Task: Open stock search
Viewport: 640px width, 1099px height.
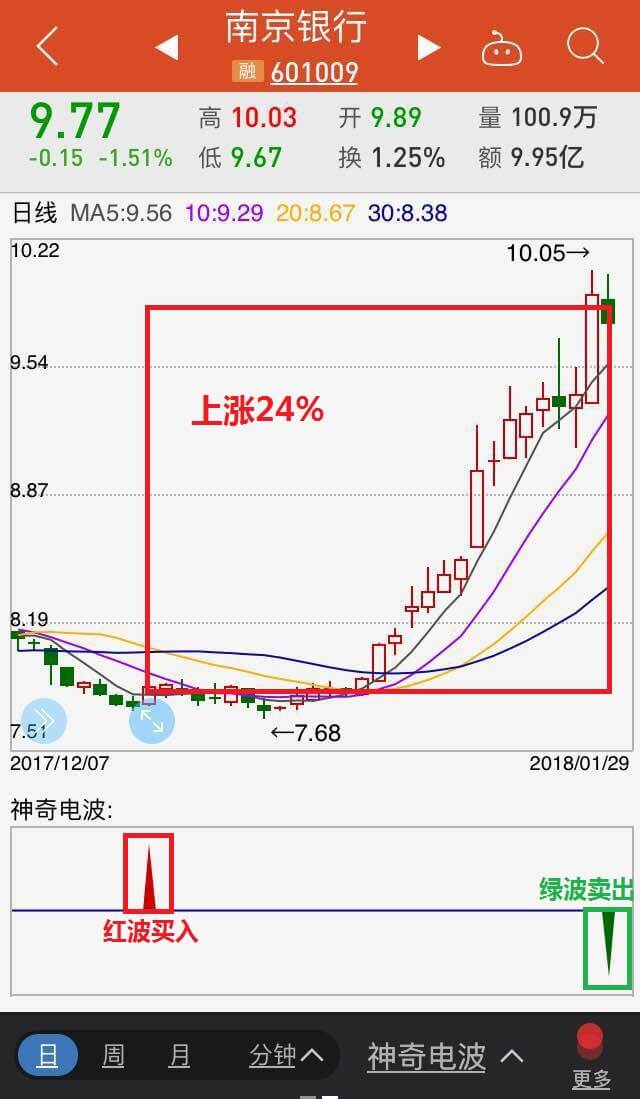Action: pyautogui.click(x=585, y=46)
